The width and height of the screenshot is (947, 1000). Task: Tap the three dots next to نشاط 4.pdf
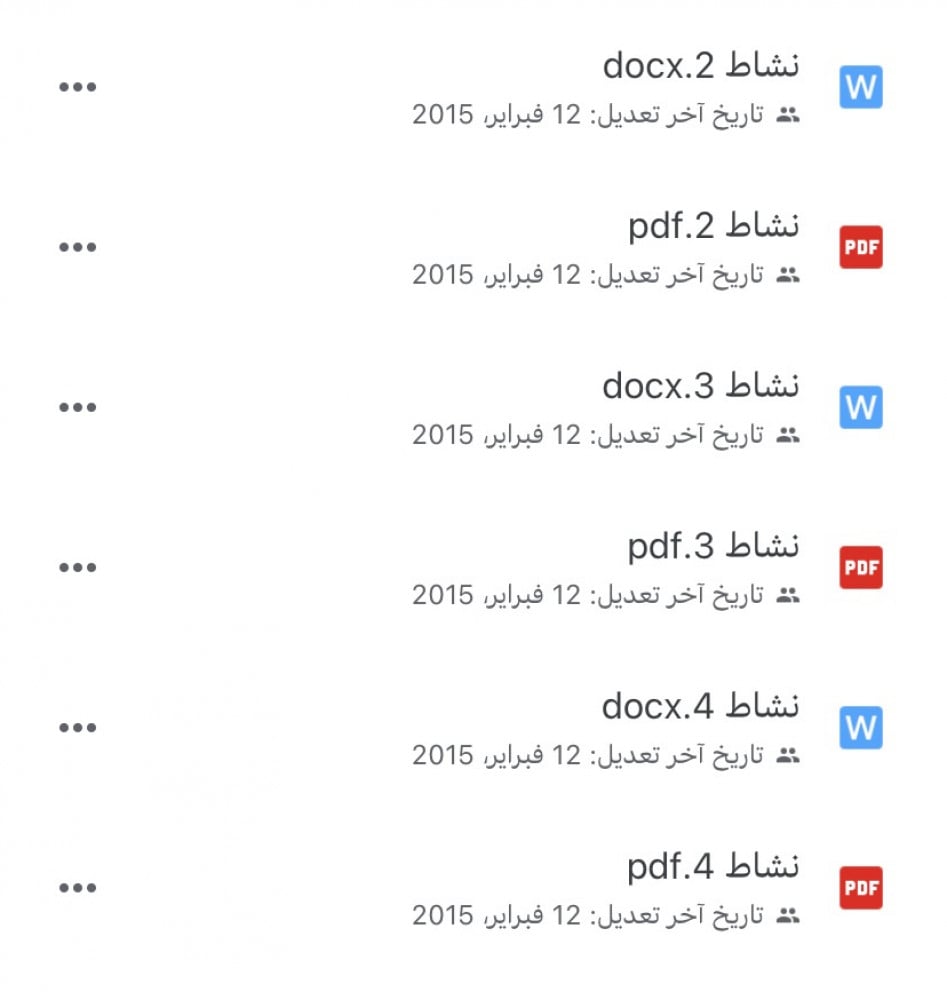coord(77,887)
